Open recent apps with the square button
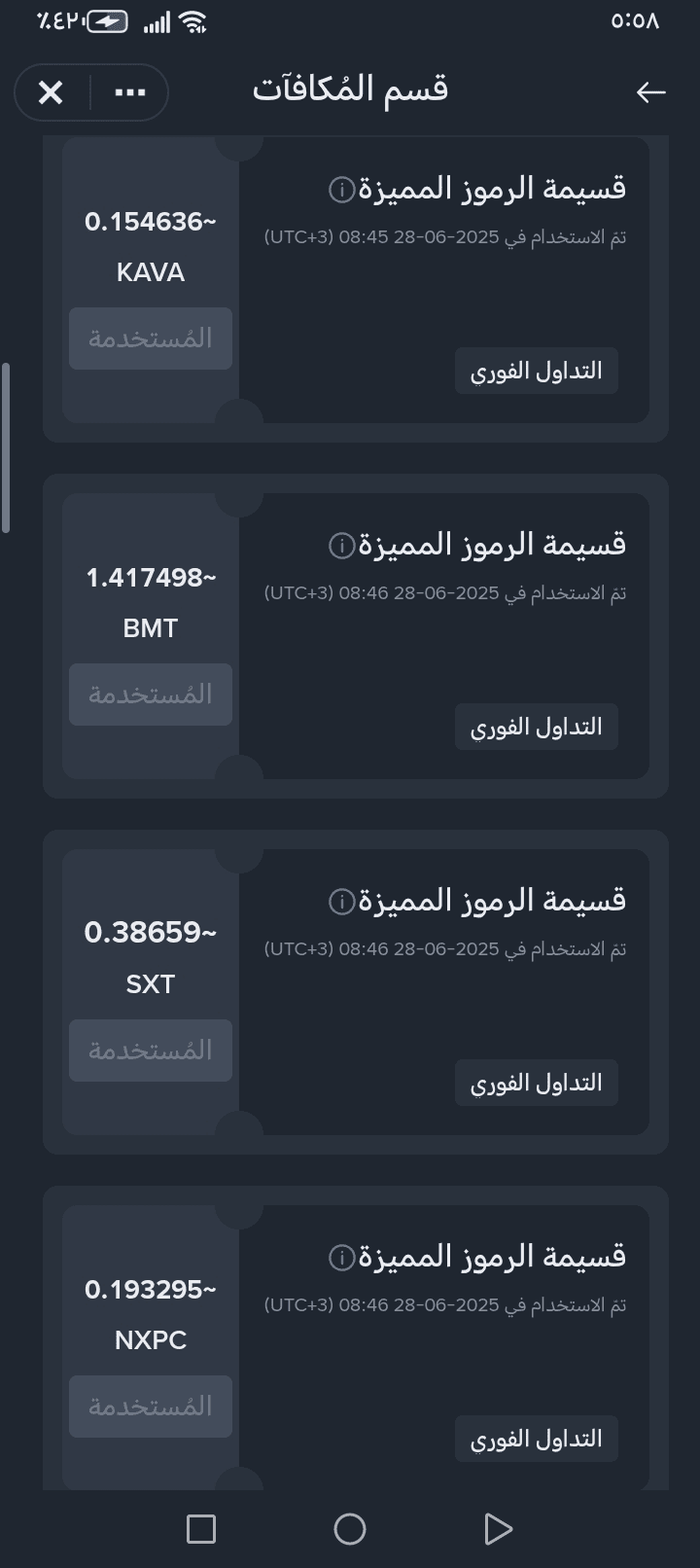 (x=201, y=1529)
